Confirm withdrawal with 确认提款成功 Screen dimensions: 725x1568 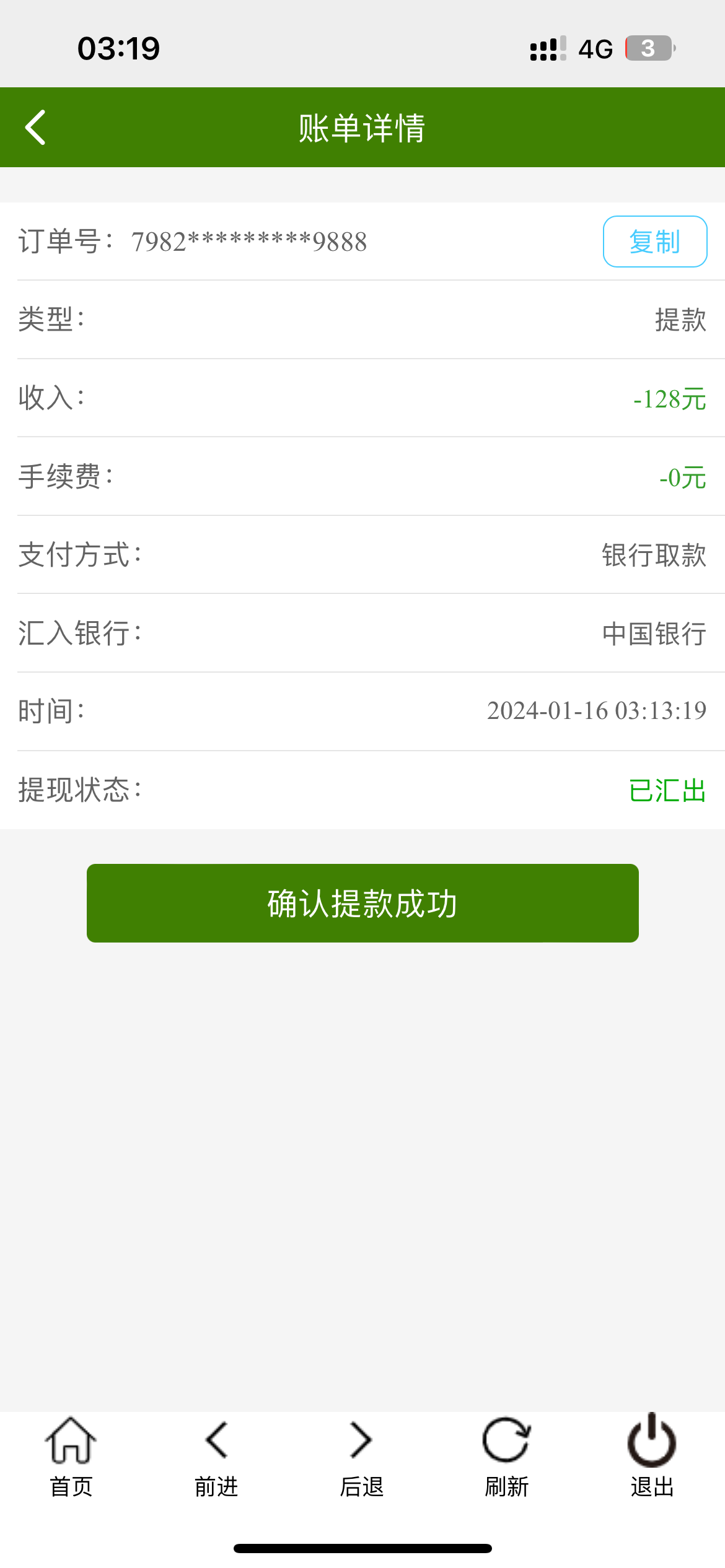362,903
